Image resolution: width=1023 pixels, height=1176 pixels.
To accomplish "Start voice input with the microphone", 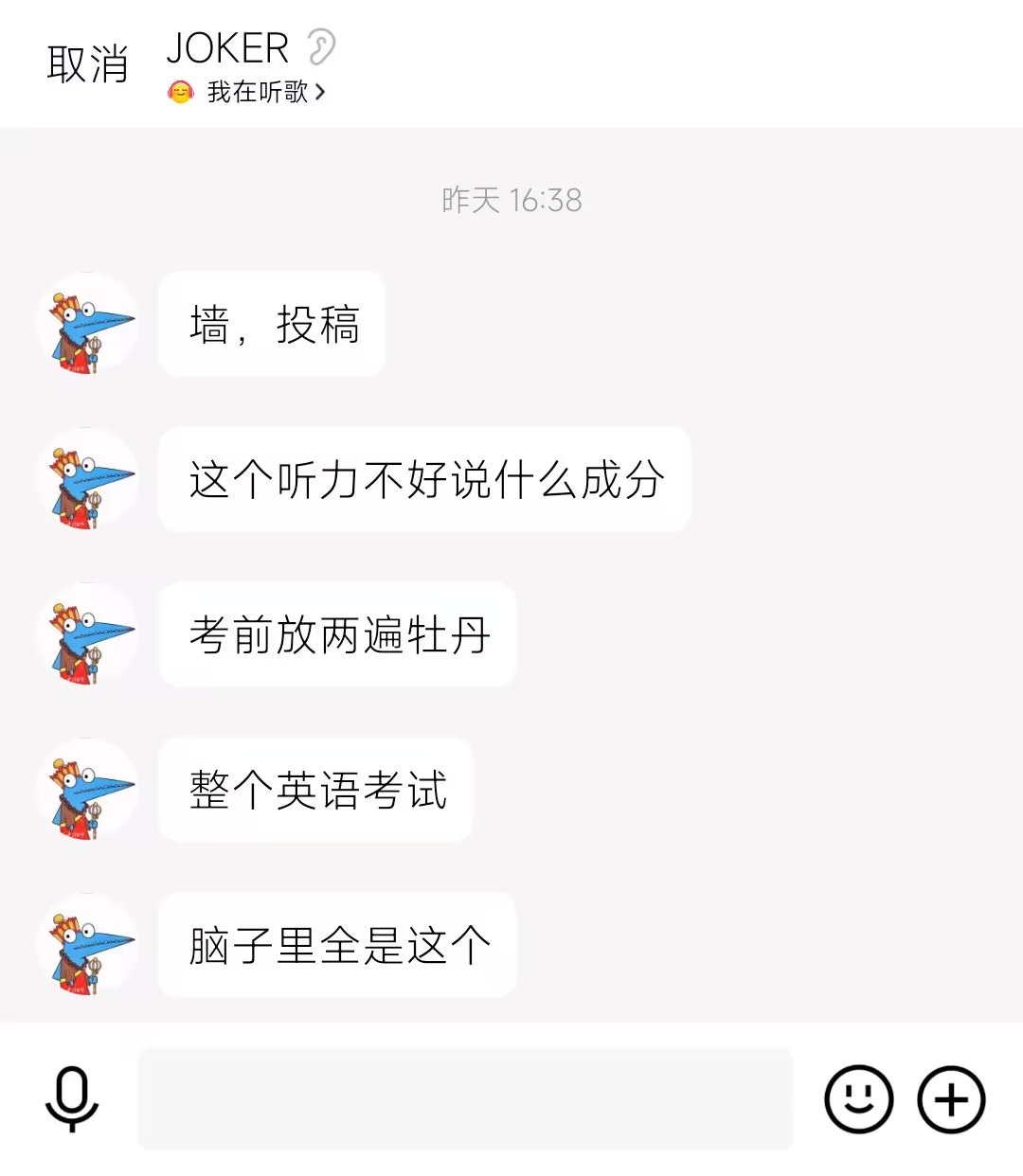I will coord(72,1098).
